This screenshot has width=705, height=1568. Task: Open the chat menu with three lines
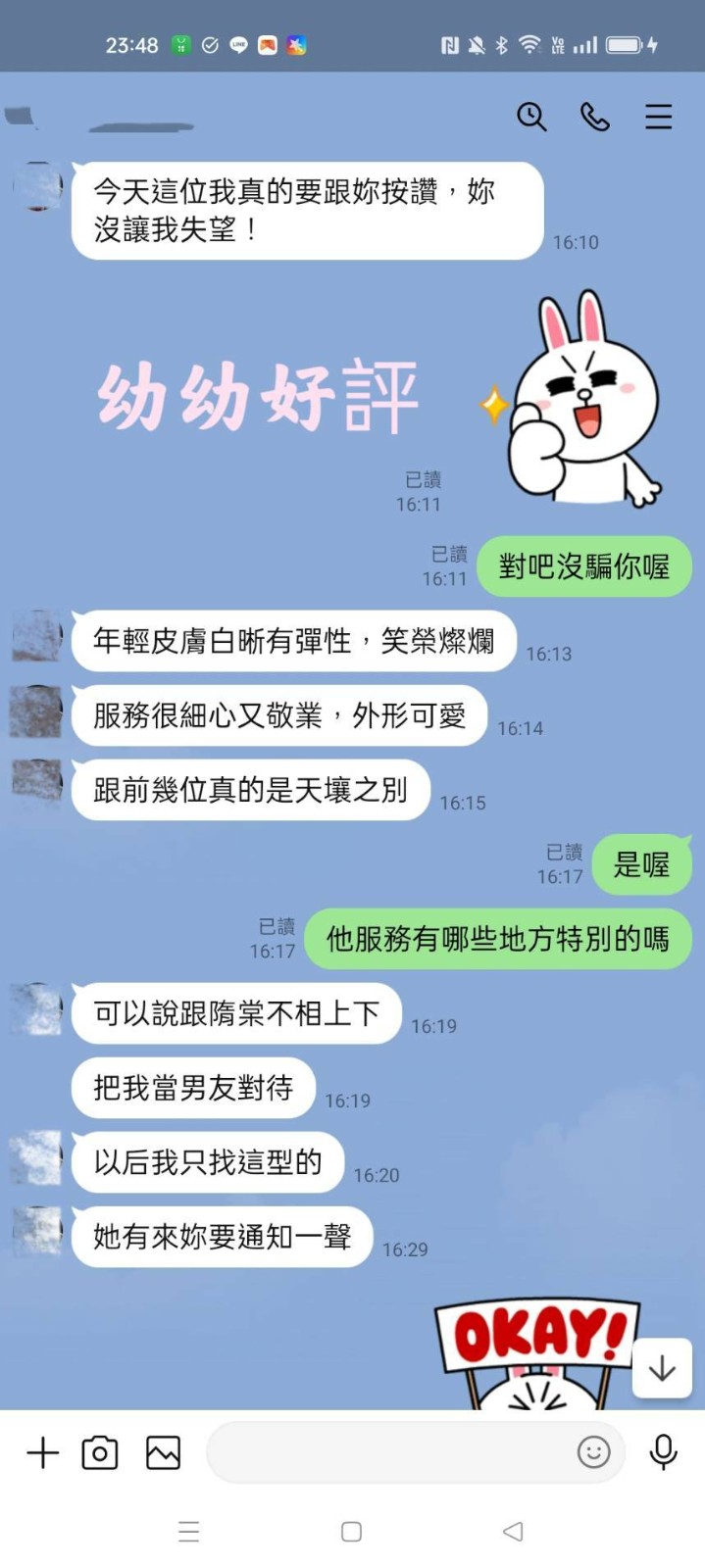(x=658, y=117)
